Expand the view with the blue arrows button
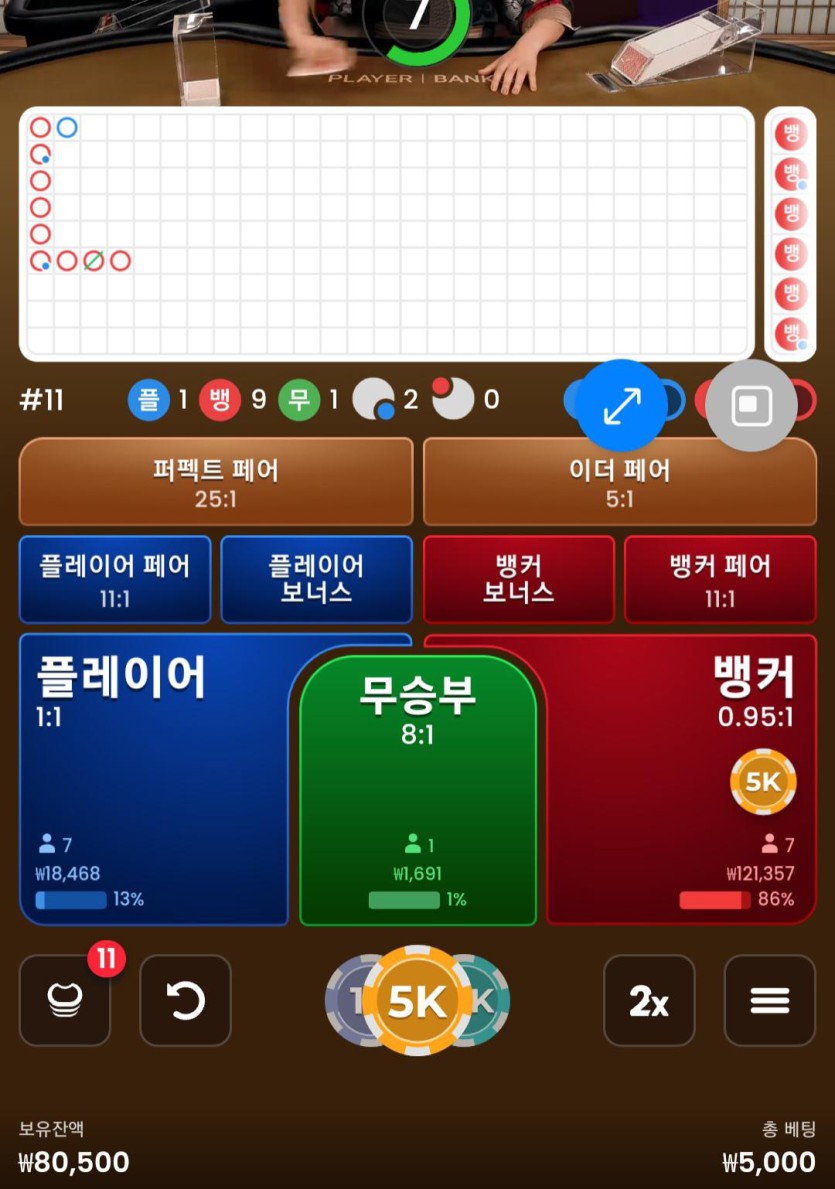Viewport: 835px width, 1189px height. point(622,405)
